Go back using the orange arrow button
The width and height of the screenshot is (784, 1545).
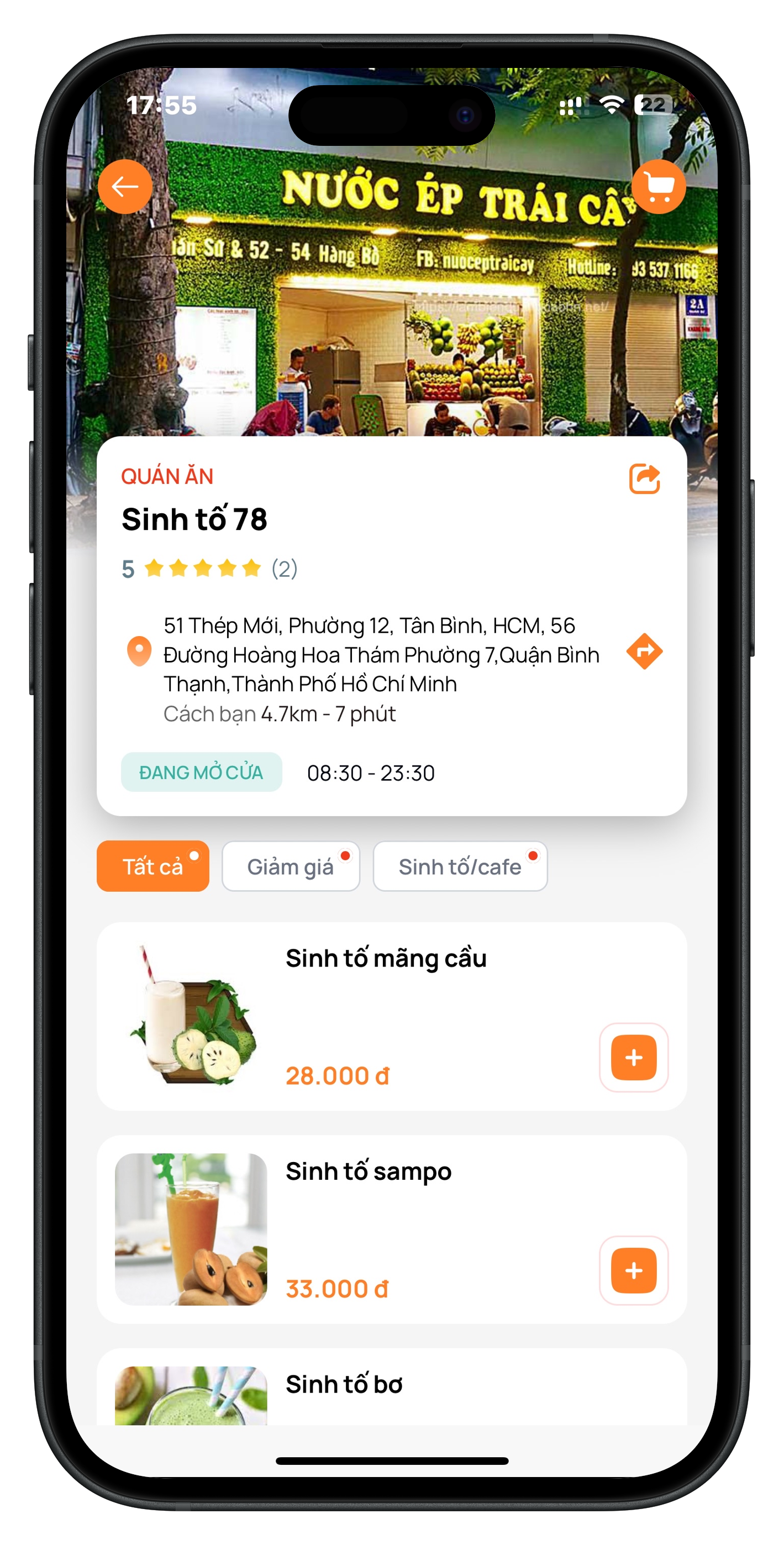125,187
